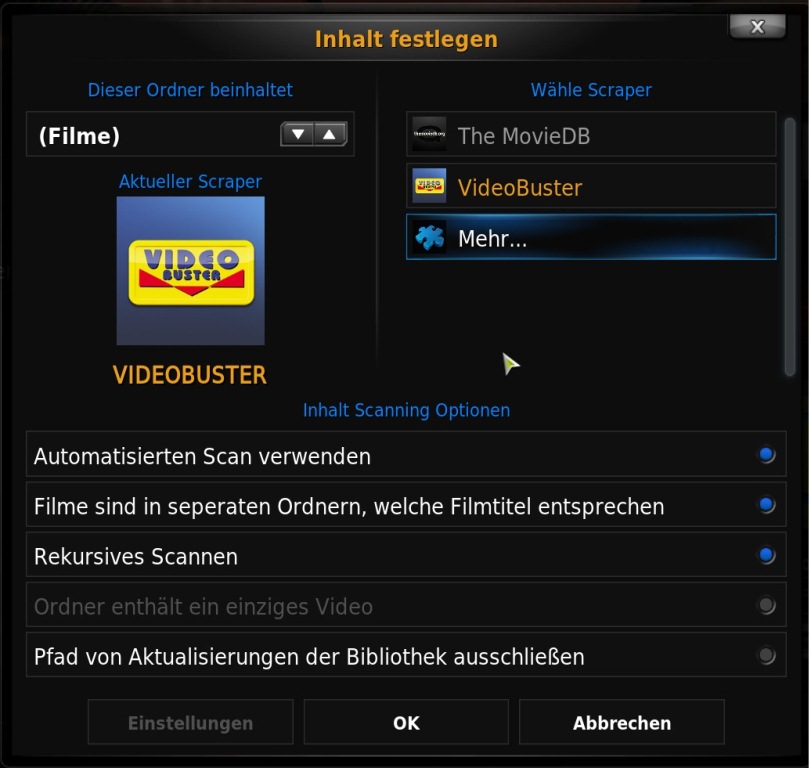Toggle Automatisierten Scan verwenden
811x768 pixels.
click(406, 454)
